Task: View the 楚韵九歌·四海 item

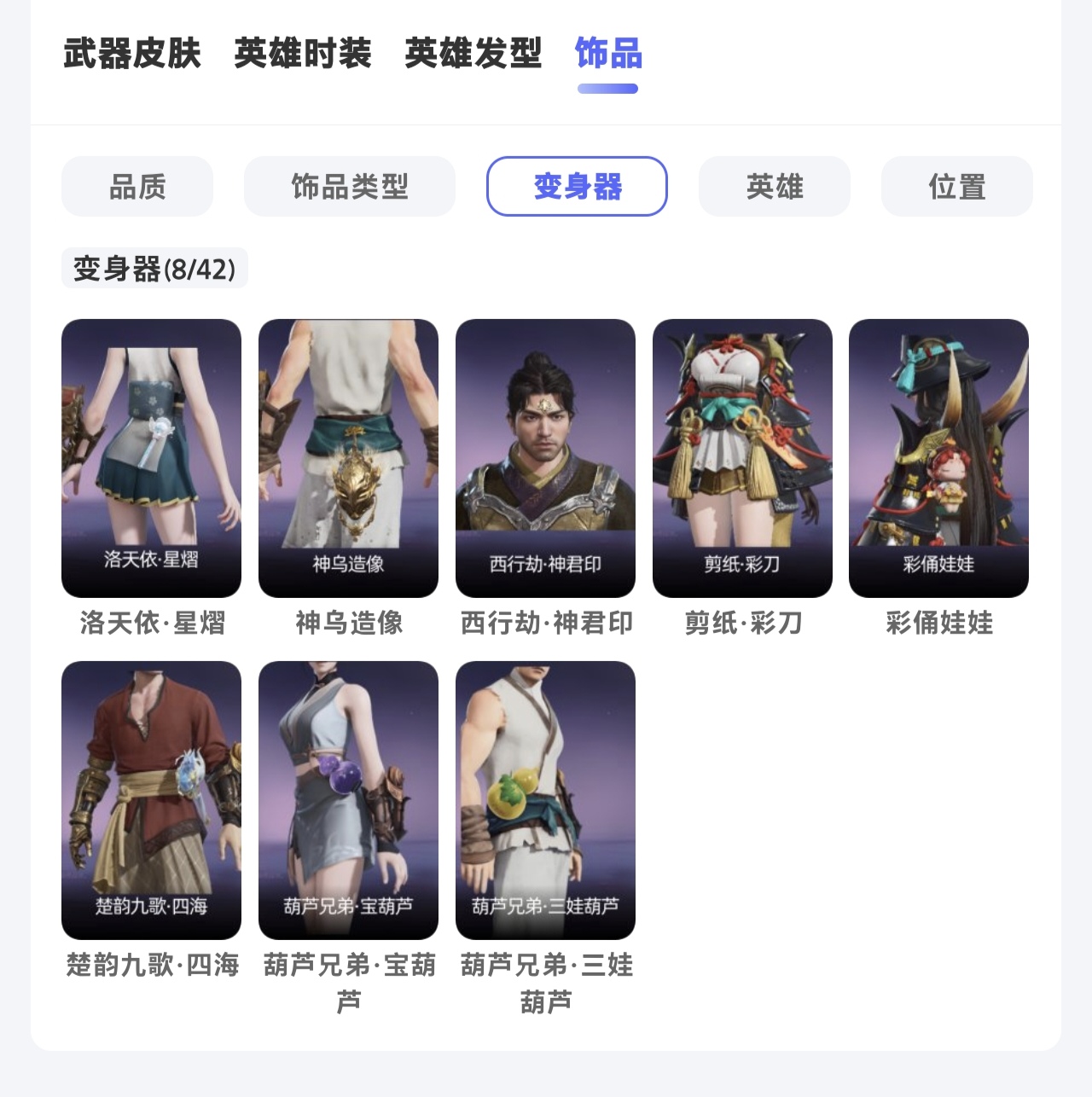Action: (151, 800)
